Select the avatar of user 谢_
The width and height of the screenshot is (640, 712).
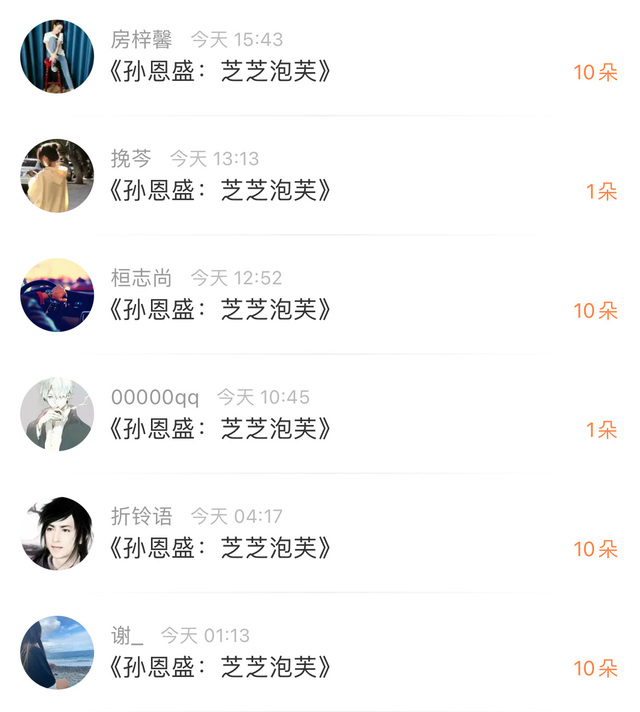57,652
